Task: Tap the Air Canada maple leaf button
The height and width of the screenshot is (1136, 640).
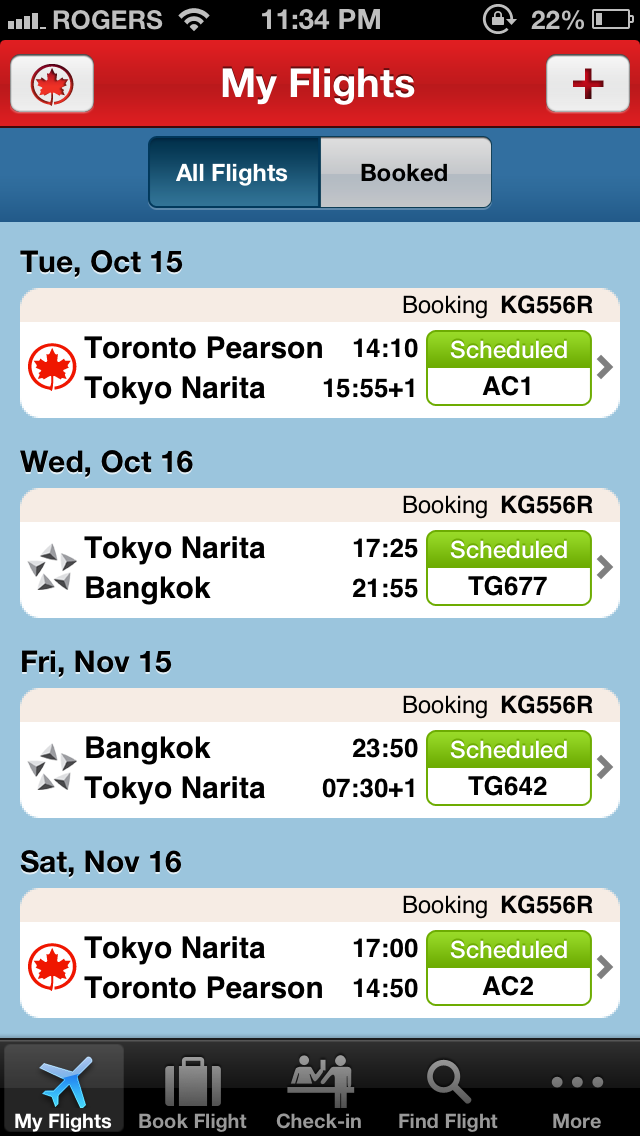Action: pos(51,84)
